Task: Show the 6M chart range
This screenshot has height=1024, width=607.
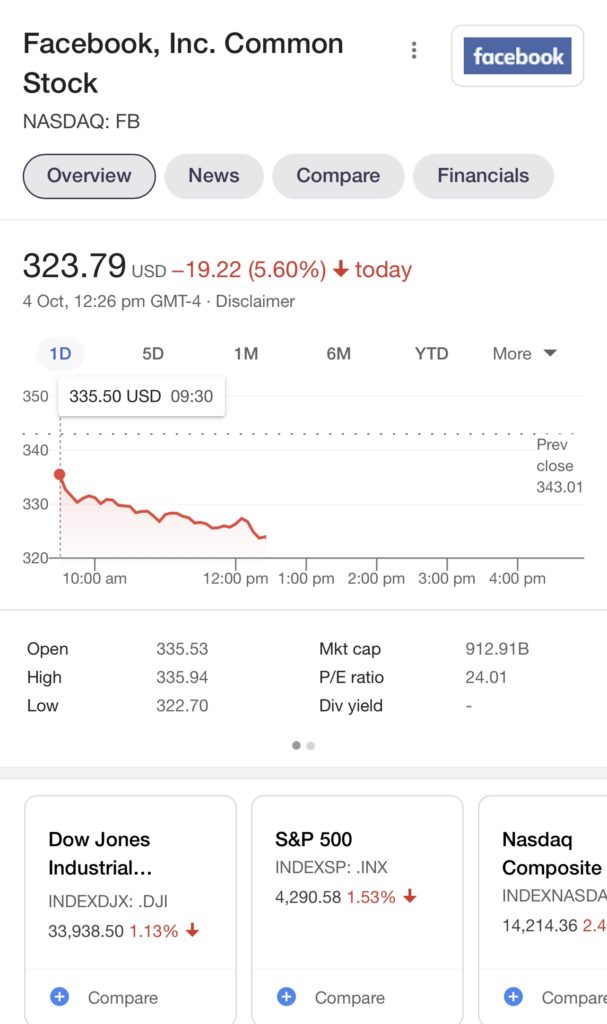Action: [338, 353]
